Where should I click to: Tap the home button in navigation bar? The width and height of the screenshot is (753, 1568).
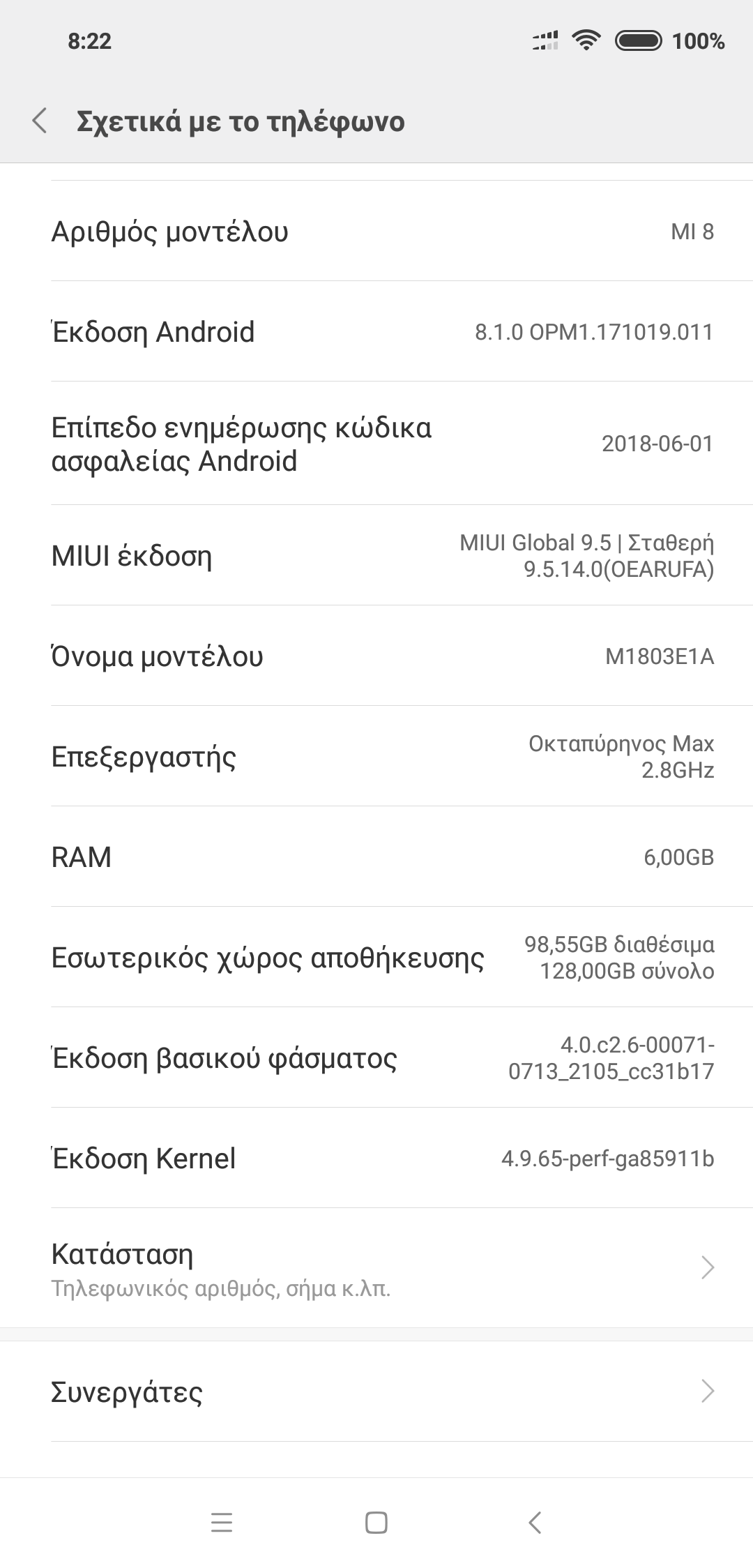[x=376, y=1522]
